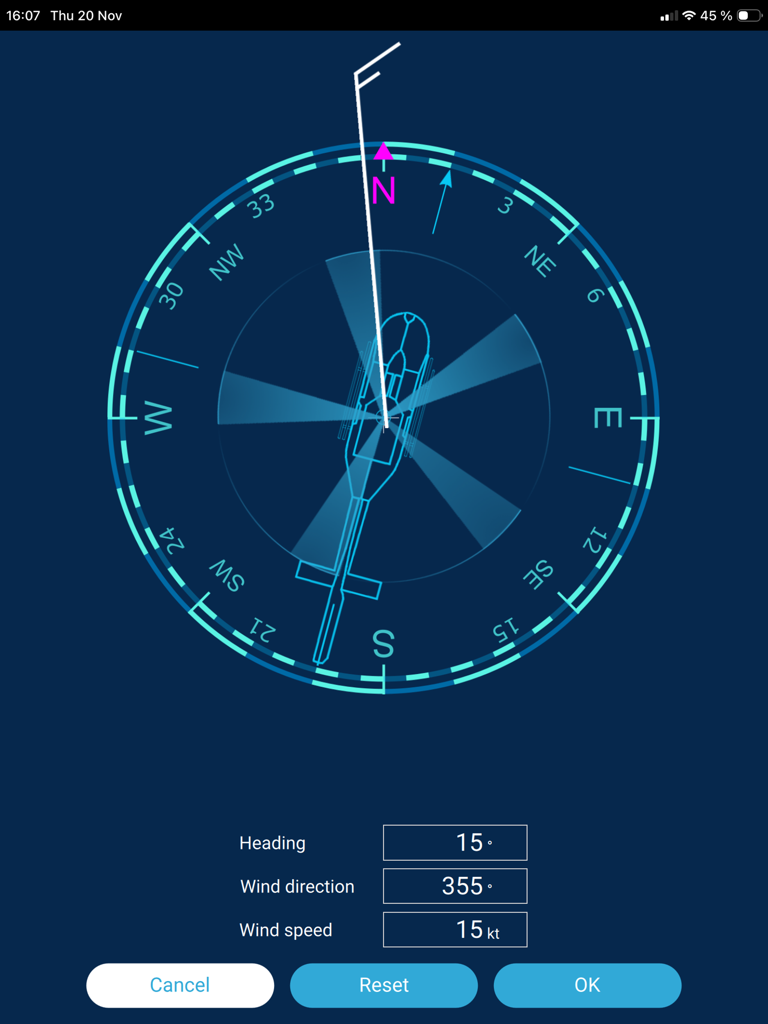This screenshot has height=1024, width=768.
Task: Select the Wind direction field showing 355
Action: coord(454,886)
